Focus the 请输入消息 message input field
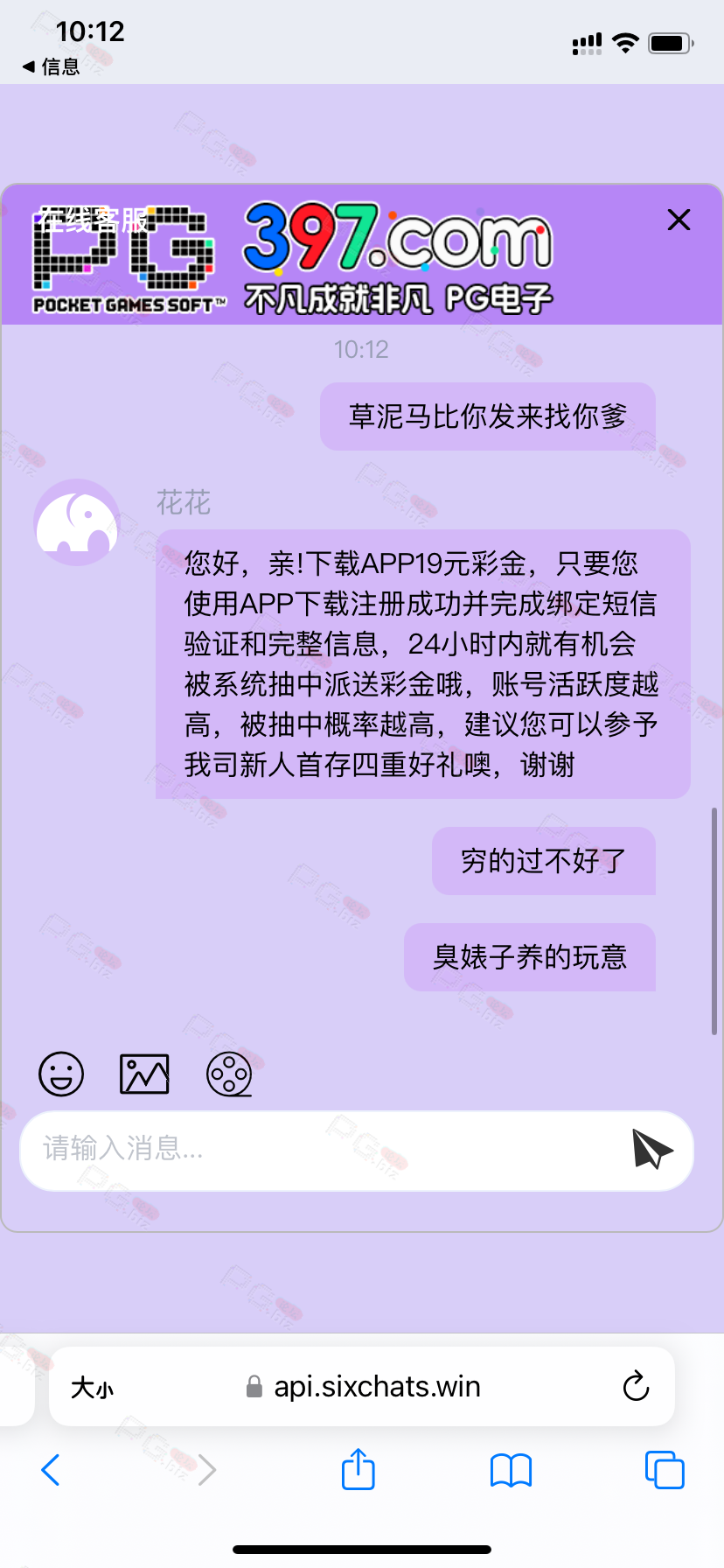Image resolution: width=724 pixels, height=1568 pixels. 324,1150
